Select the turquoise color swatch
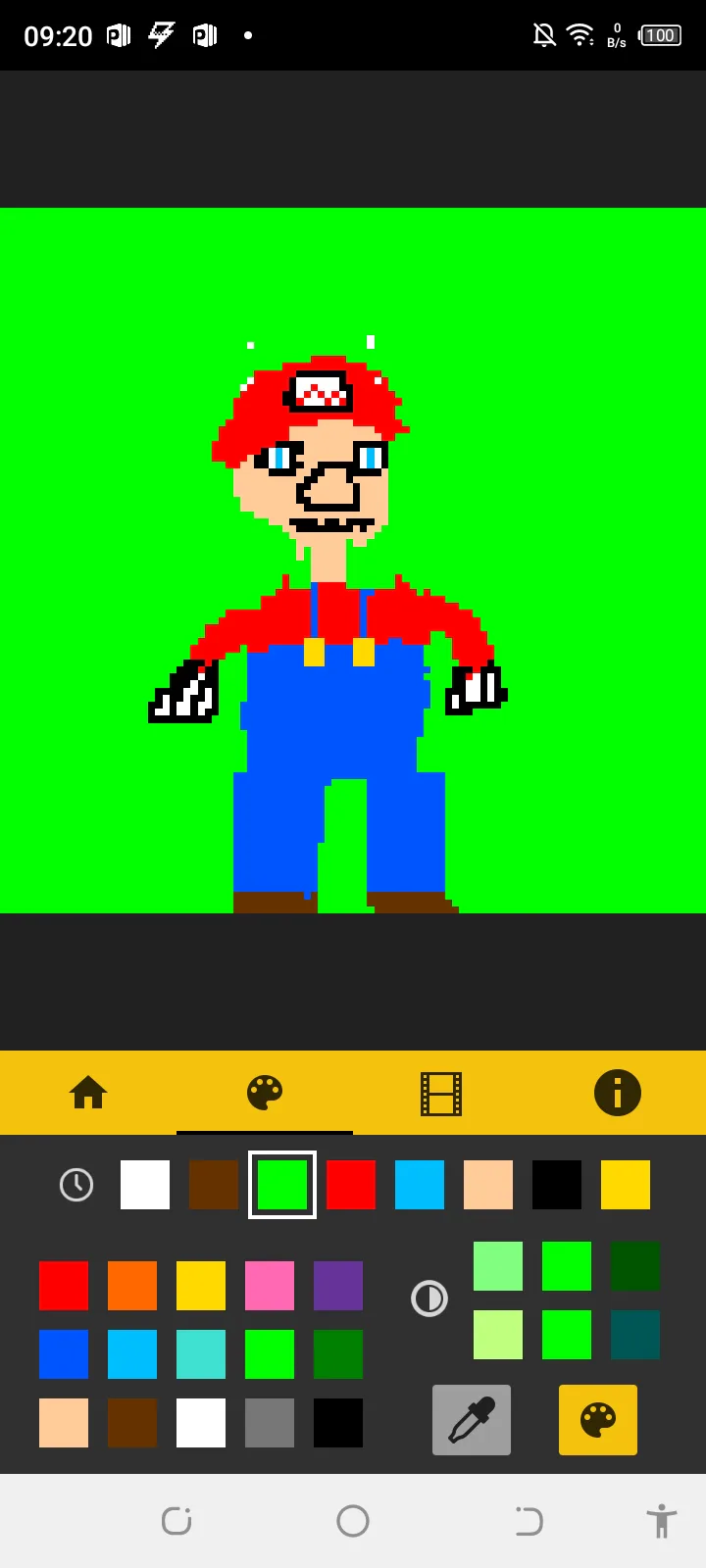The height and width of the screenshot is (1568, 706). [x=201, y=1354]
